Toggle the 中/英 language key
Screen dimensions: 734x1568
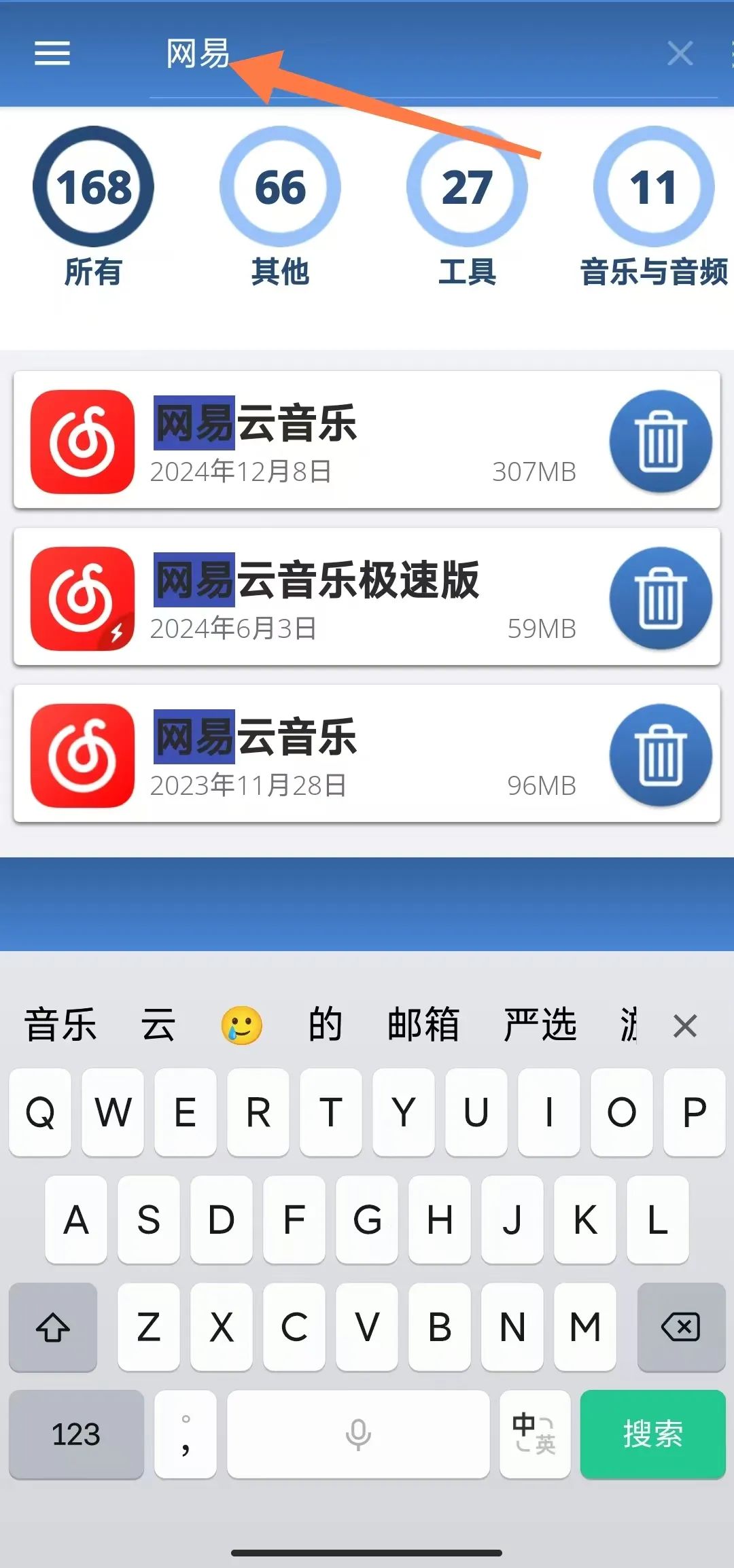pos(534,1434)
